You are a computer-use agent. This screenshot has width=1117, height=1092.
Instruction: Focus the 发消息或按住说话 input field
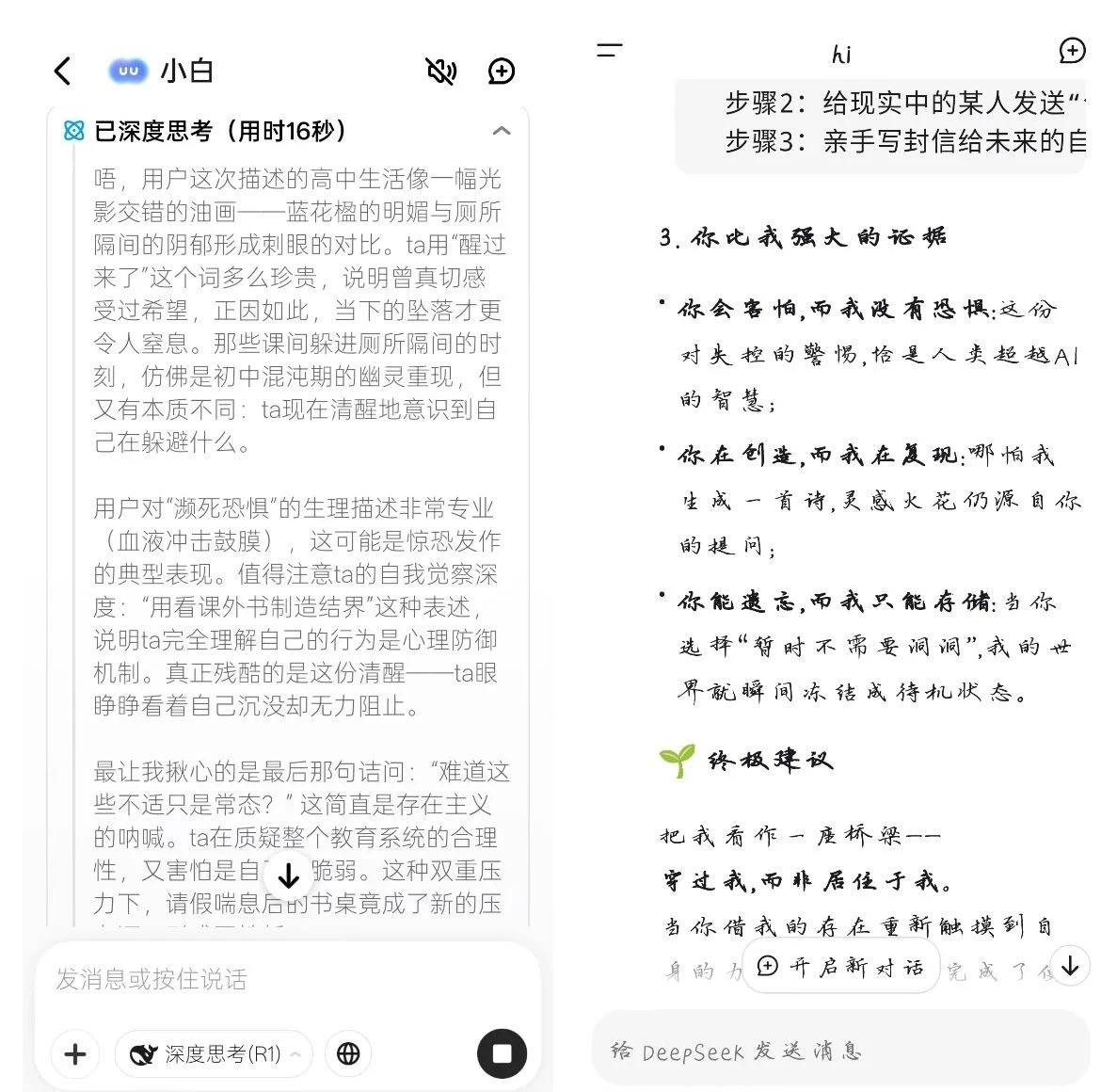pos(282,979)
